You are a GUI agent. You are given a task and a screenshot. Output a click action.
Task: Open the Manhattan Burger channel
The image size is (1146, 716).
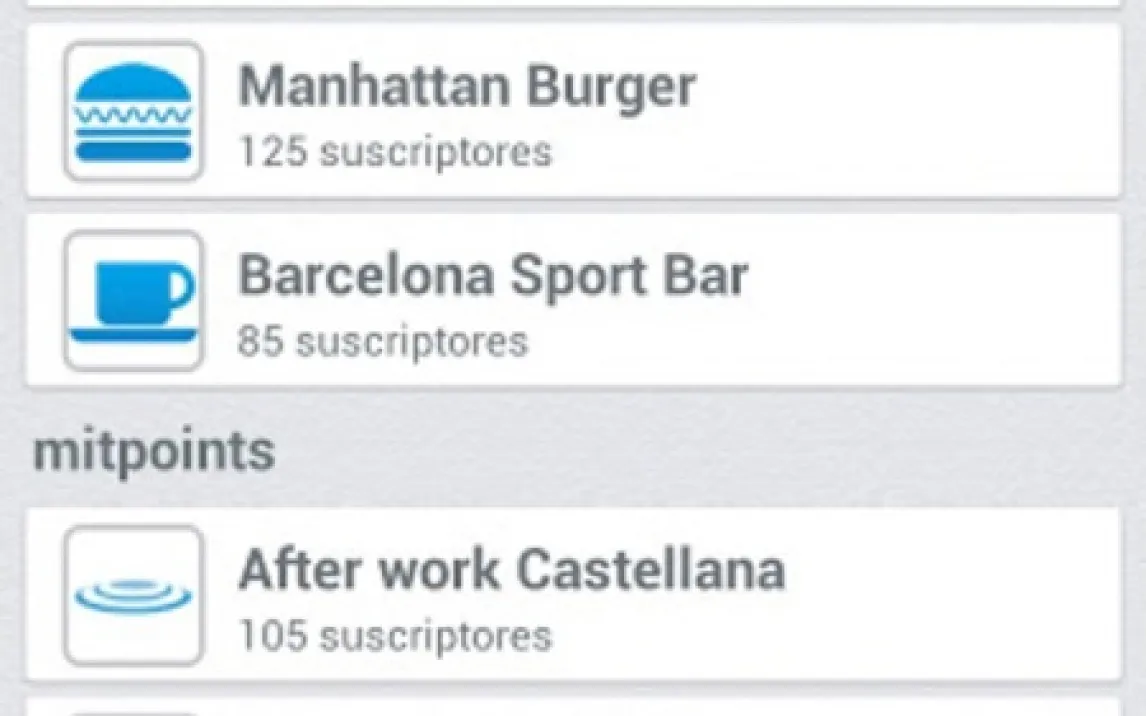[572, 111]
